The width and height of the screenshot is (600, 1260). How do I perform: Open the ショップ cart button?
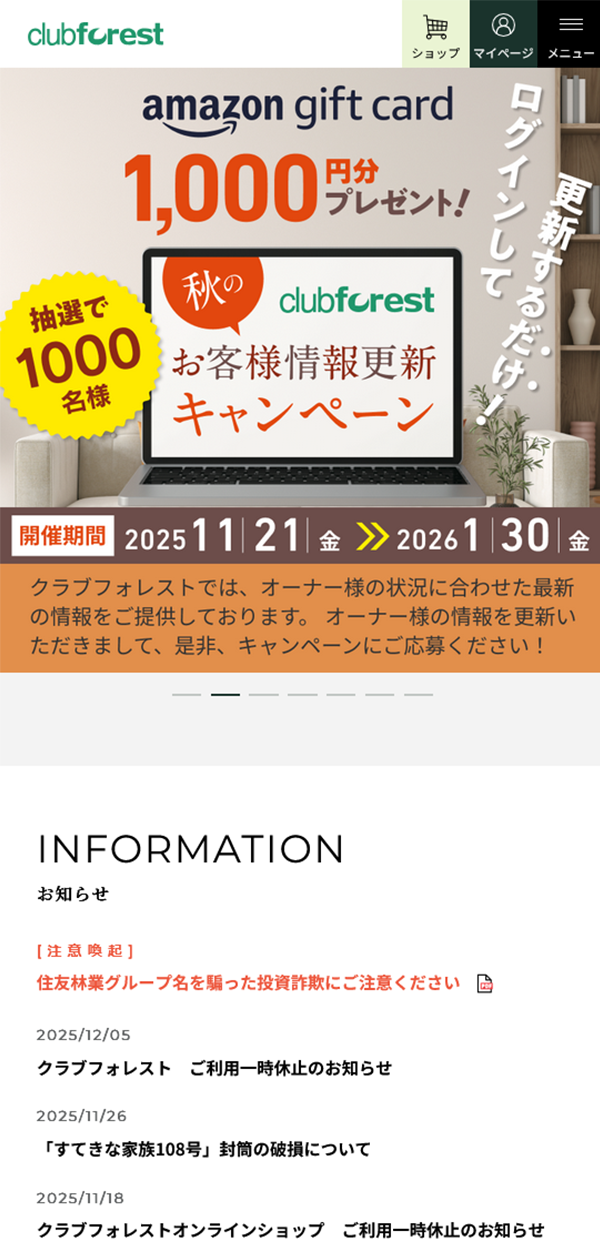pyautogui.click(x=435, y=34)
